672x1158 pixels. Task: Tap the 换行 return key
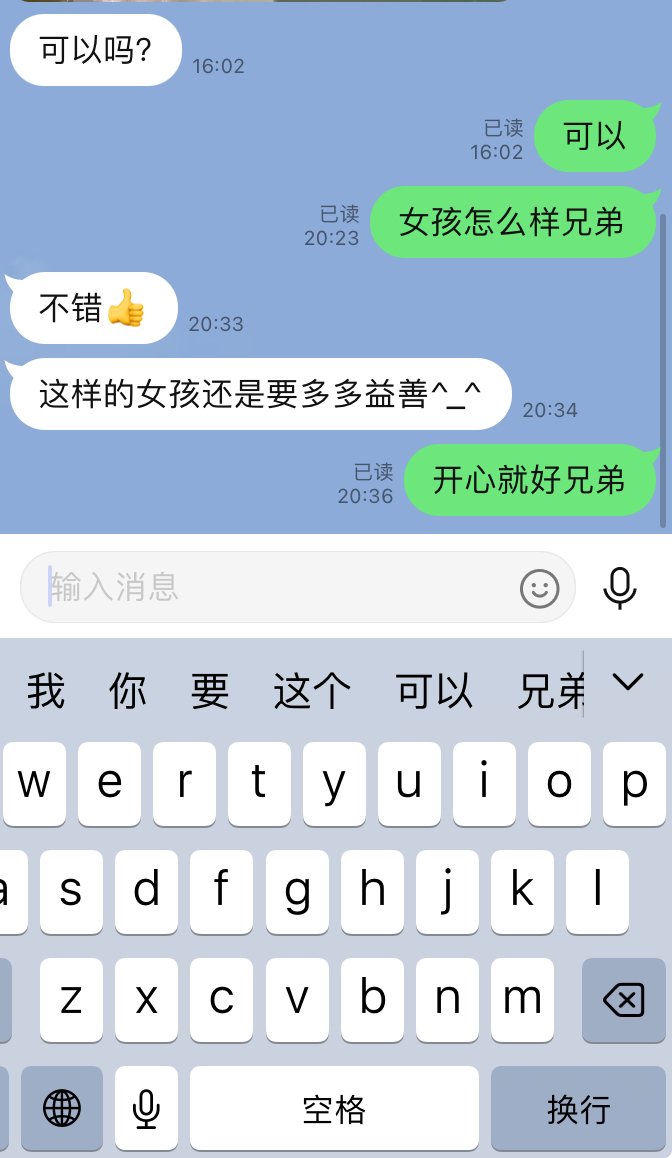pos(578,1108)
